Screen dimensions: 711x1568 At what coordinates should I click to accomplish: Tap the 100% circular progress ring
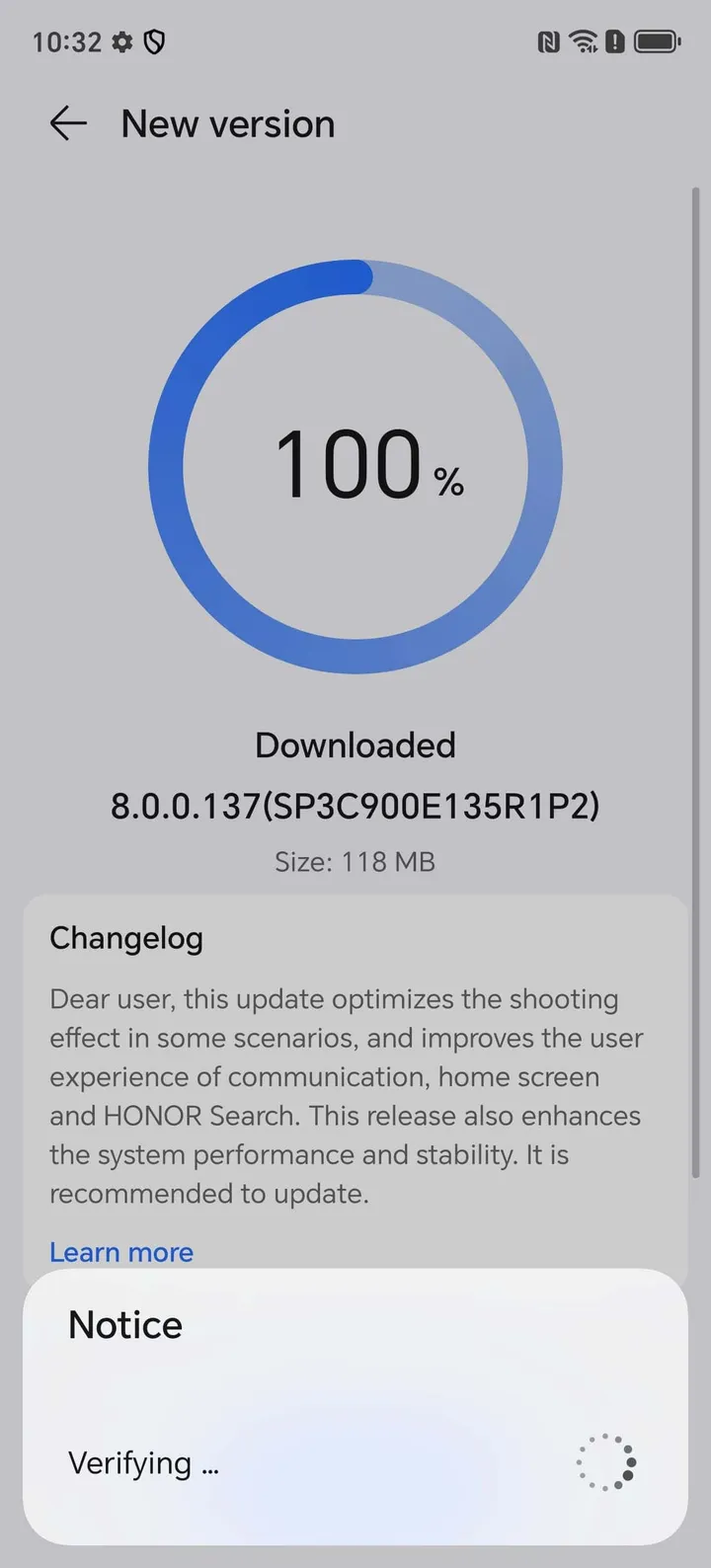tap(355, 466)
